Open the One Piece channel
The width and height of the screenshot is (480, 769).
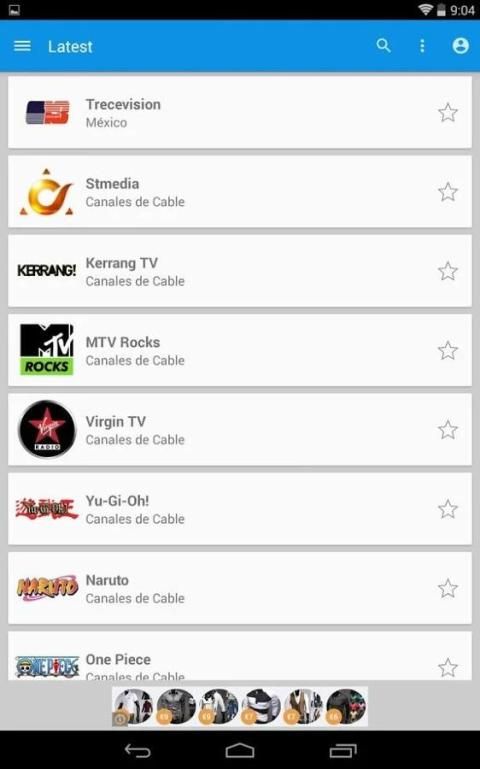pyautogui.click(x=240, y=656)
